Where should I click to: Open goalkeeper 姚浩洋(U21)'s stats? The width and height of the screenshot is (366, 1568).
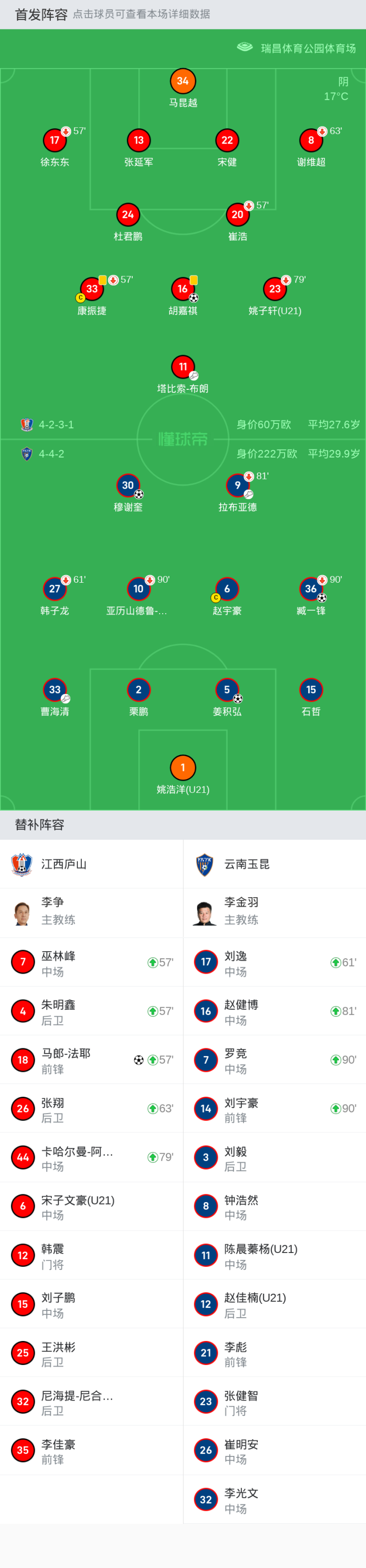pos(182,768)
